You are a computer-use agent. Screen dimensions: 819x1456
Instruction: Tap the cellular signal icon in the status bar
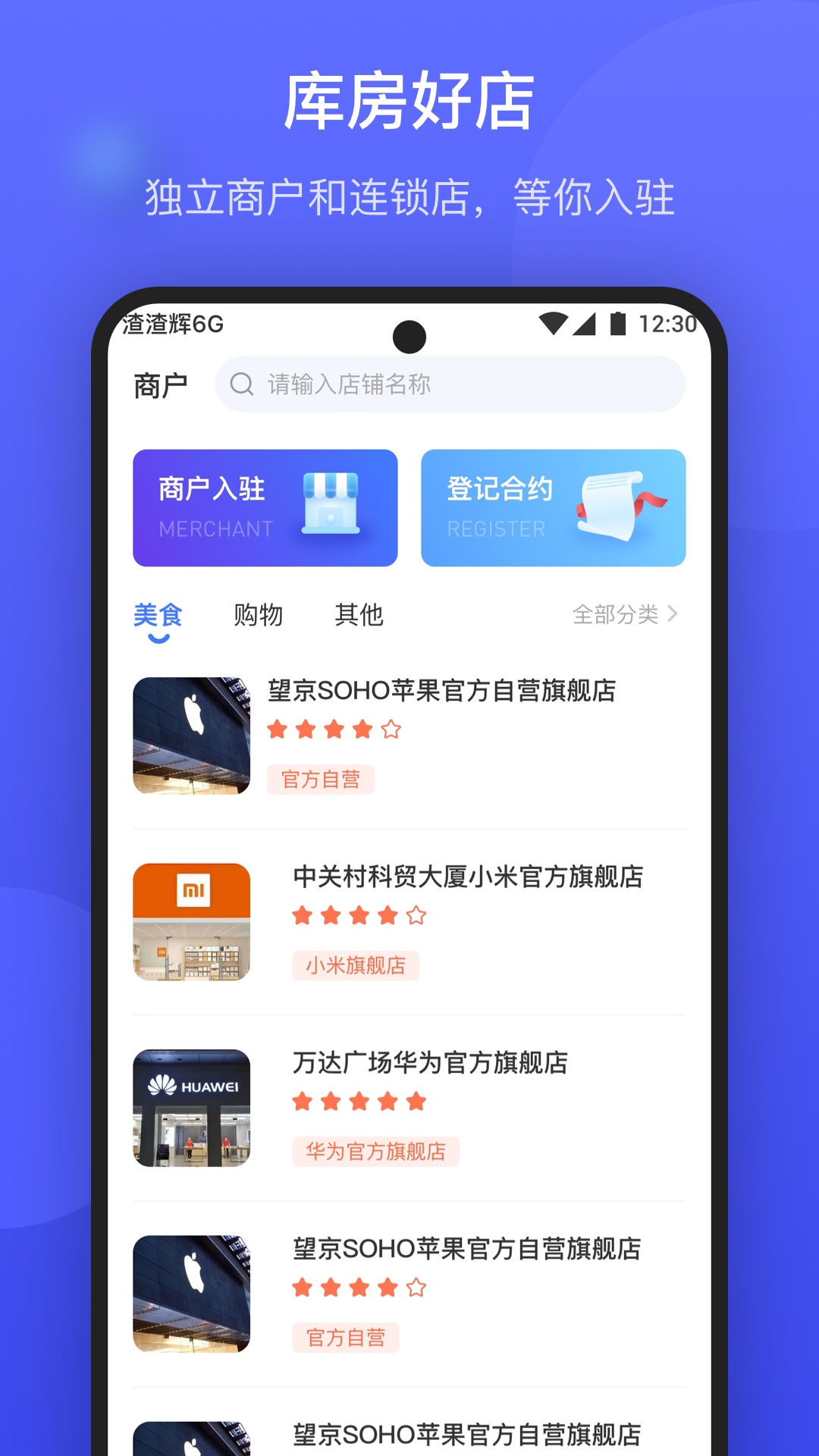tap(585, 322)
